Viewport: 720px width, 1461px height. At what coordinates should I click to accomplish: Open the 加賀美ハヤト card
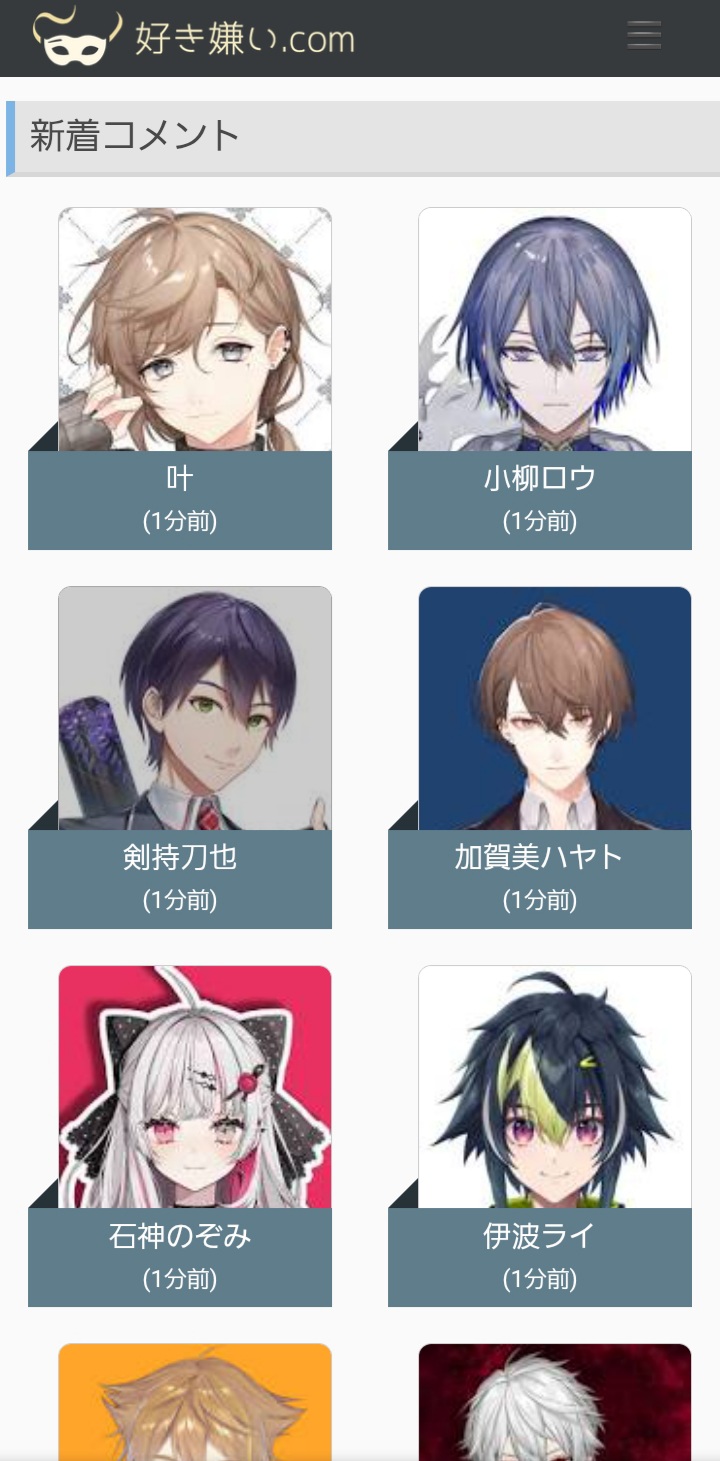click(540, 757)
